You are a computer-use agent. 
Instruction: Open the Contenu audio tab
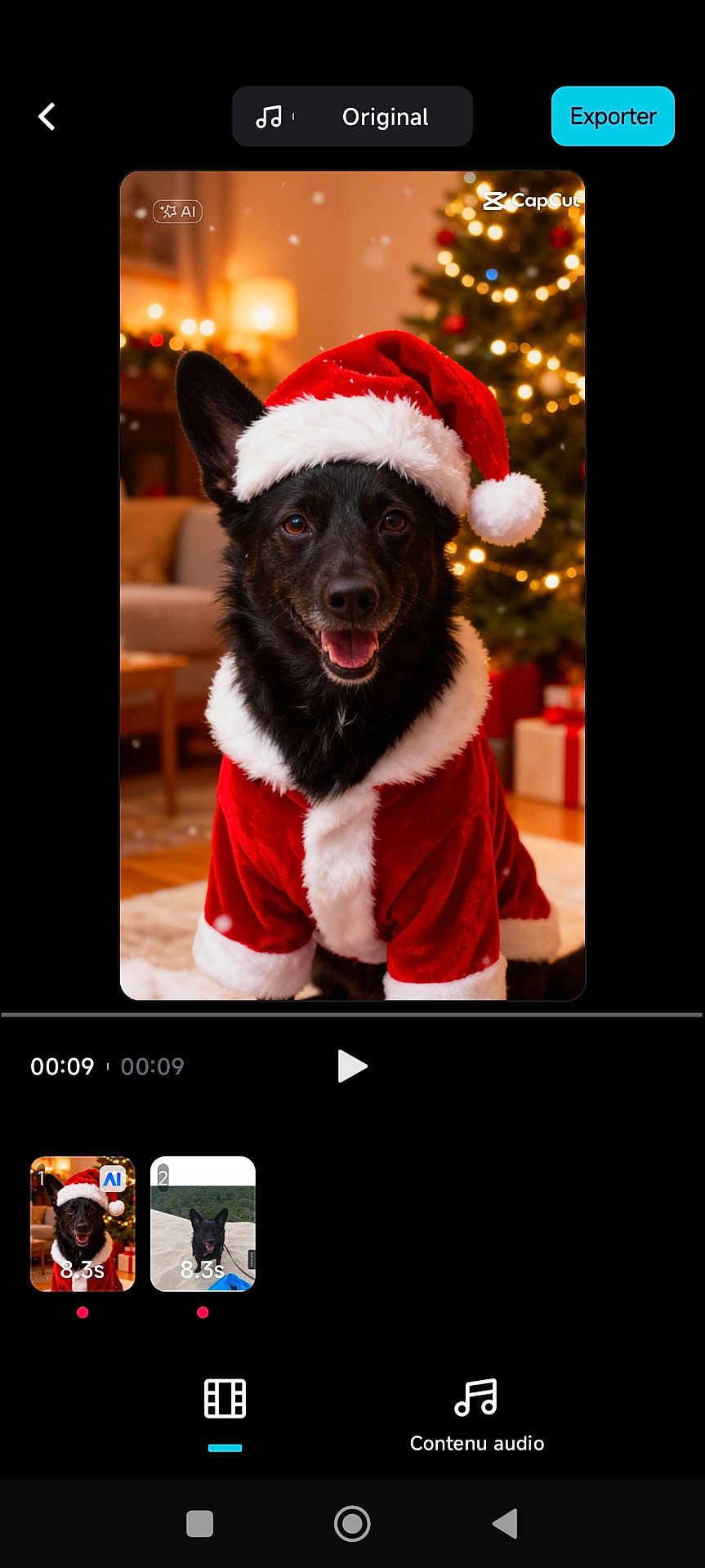pos(476,1415)
